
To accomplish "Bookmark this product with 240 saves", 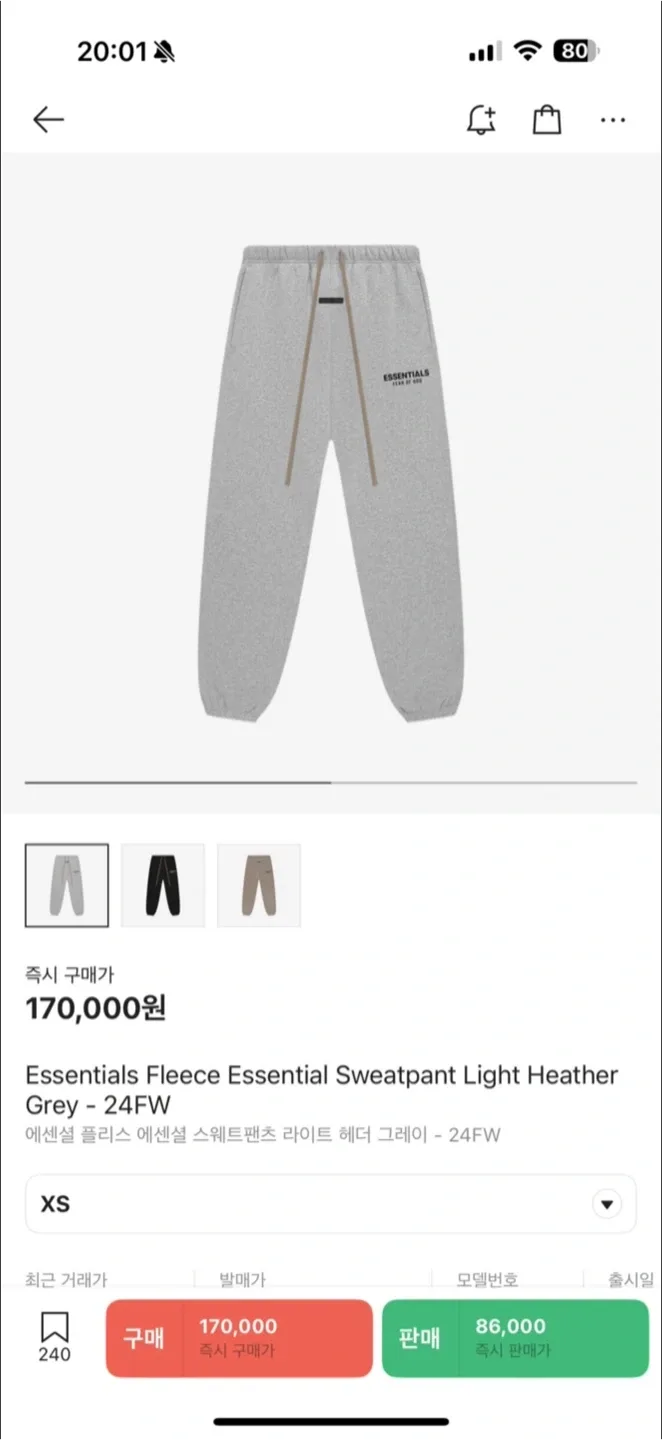I will (54, 1337).
